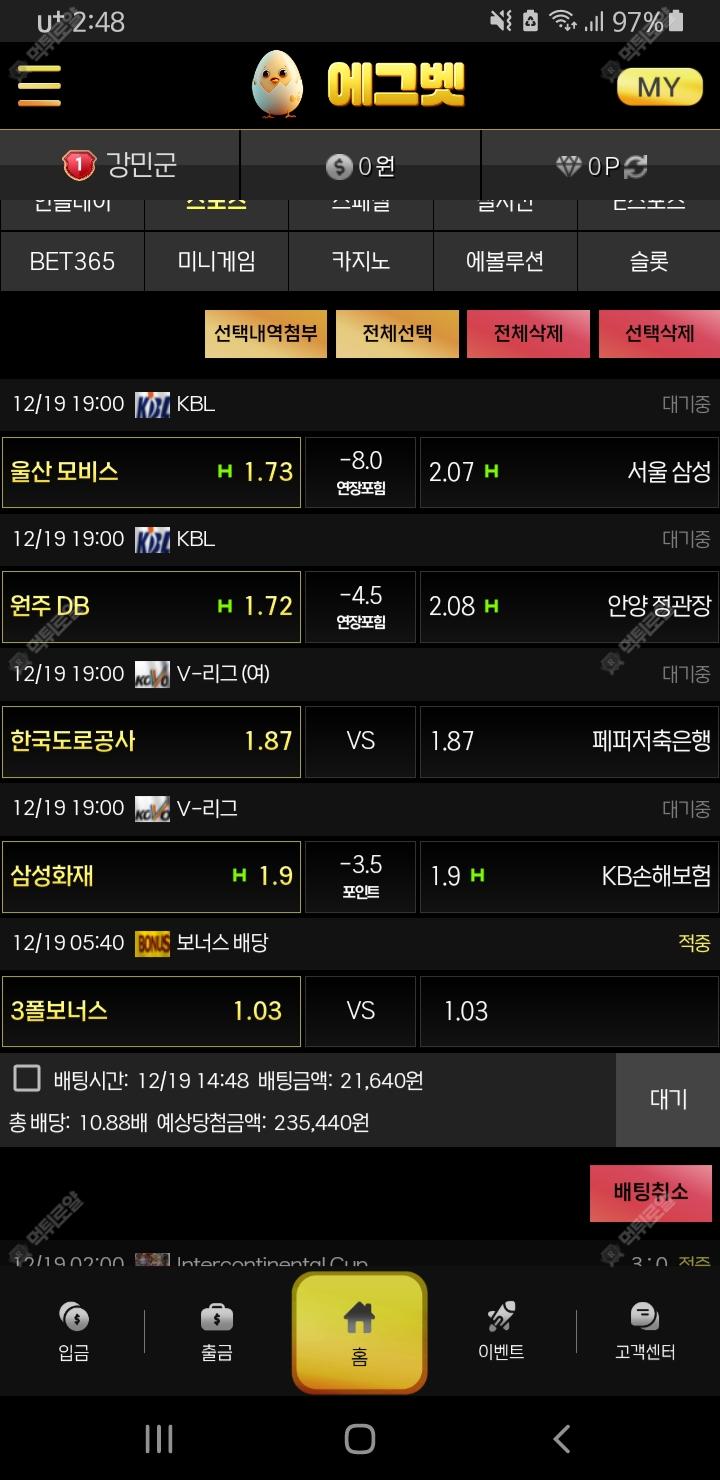Delete all entries with 전체삭제
720x1480 pixels.
point(528,334)
